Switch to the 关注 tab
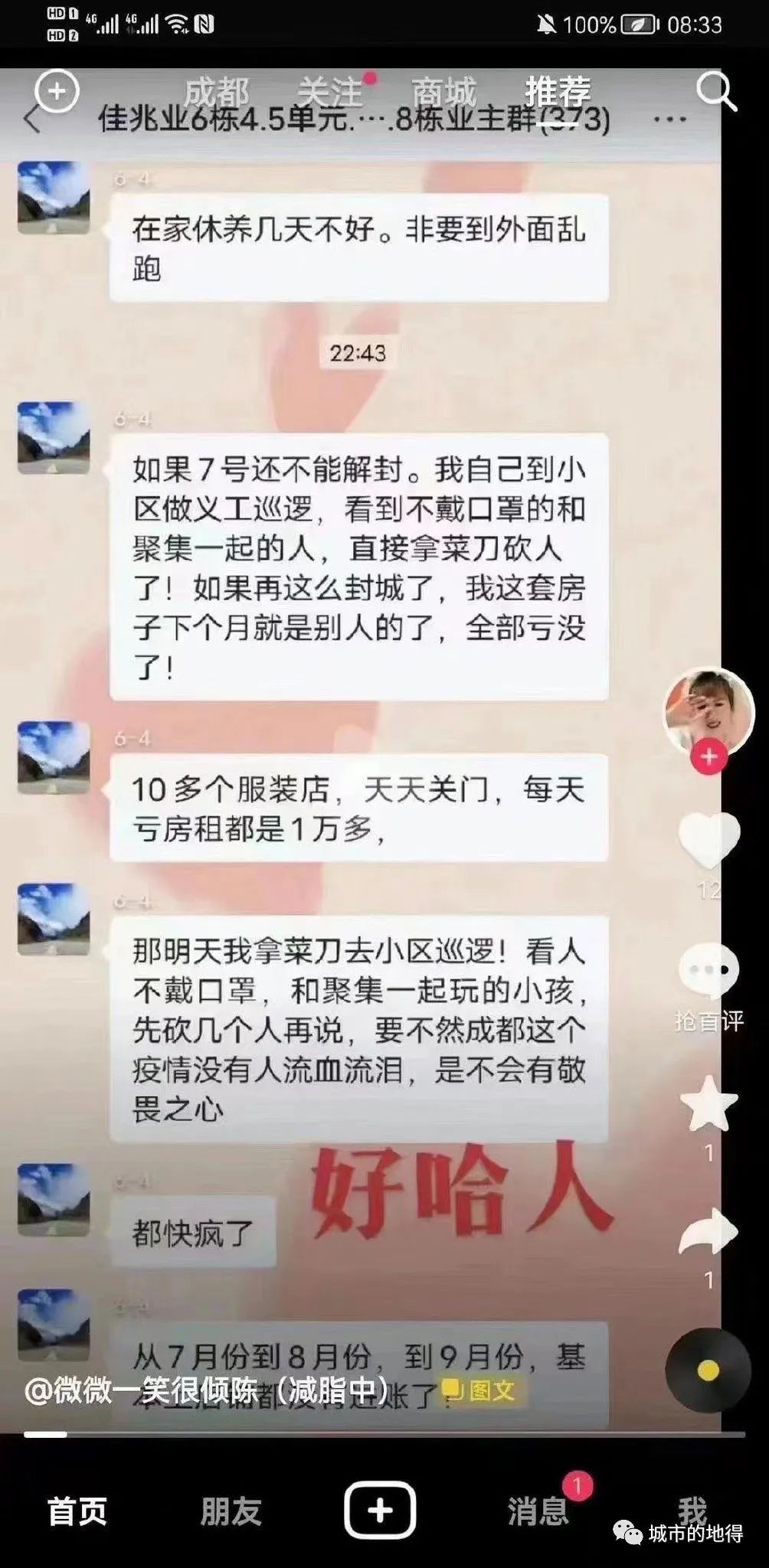The width and height of the screenshot is (769, 1568). [330, 93]
